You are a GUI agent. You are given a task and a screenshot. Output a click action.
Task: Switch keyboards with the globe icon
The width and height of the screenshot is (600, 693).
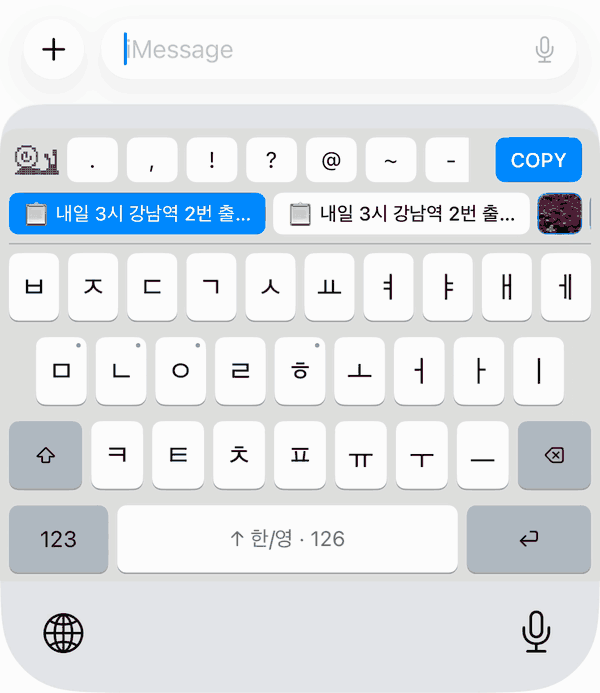click(x=63, y=633)
